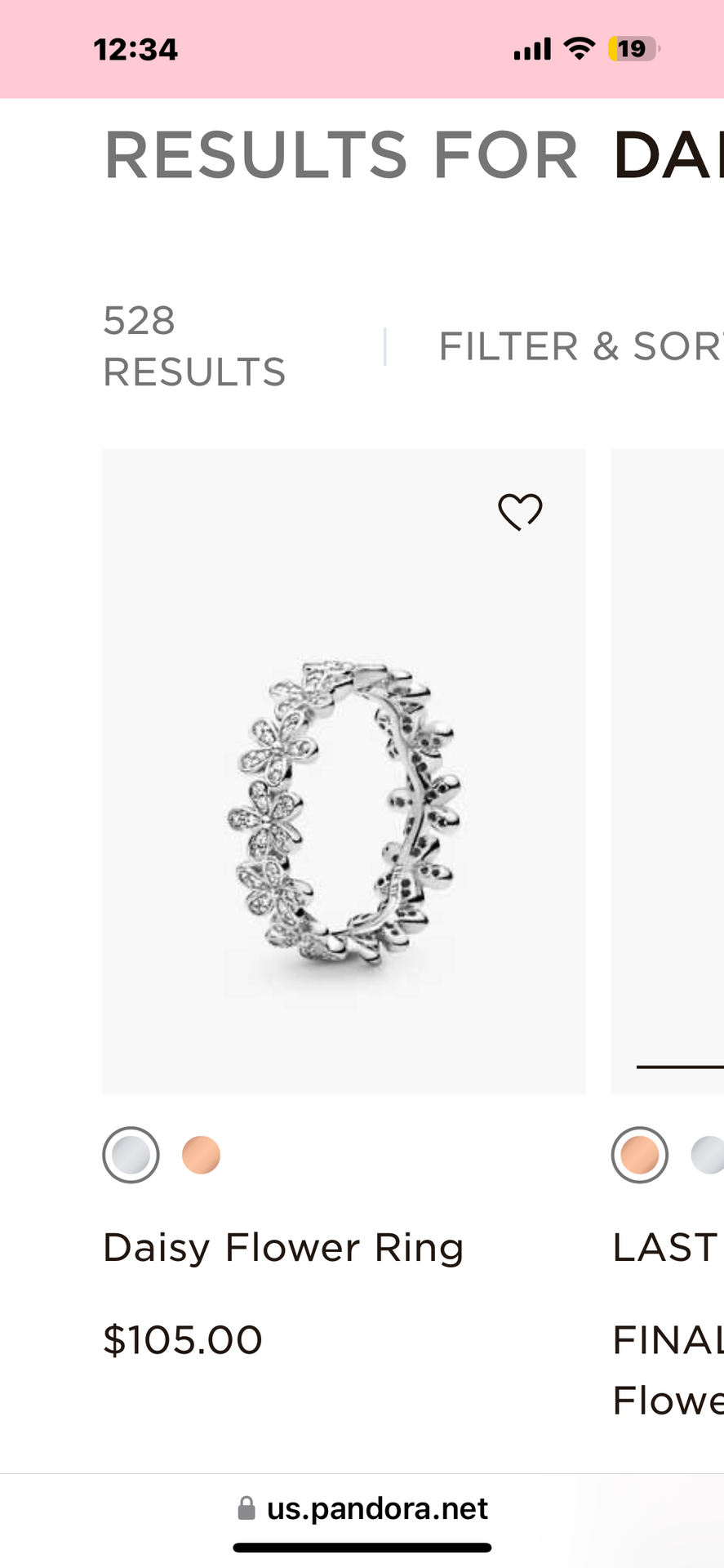This screenshot has width=724, height=1568.
Task: Add Daisy Flower Ring to wishlist
Action: pos(520,512)
